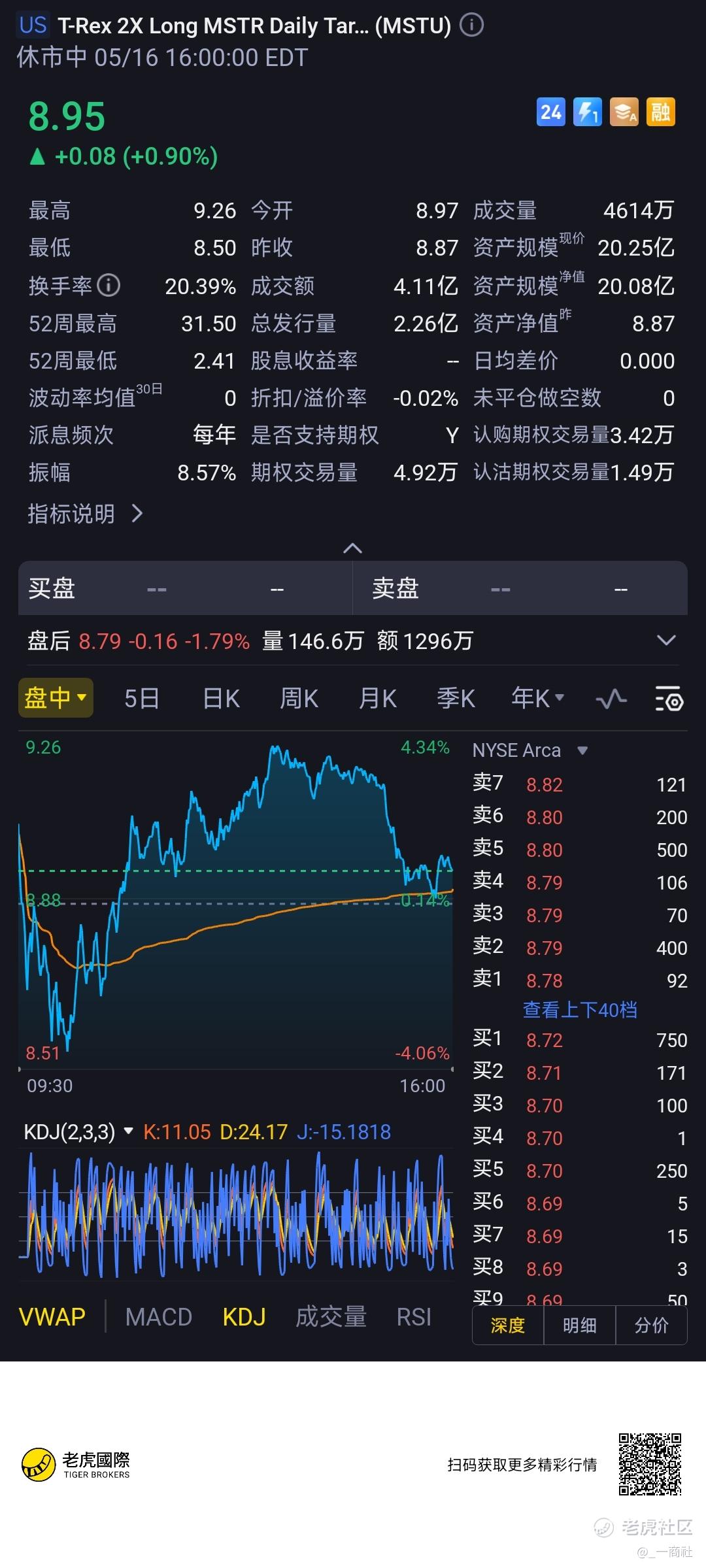The height and width of the screenshot is (1568, 706).
Task: Change the NYSE Arca exchange dropdown
Action: pyautogui.click(x=530, y=750)
